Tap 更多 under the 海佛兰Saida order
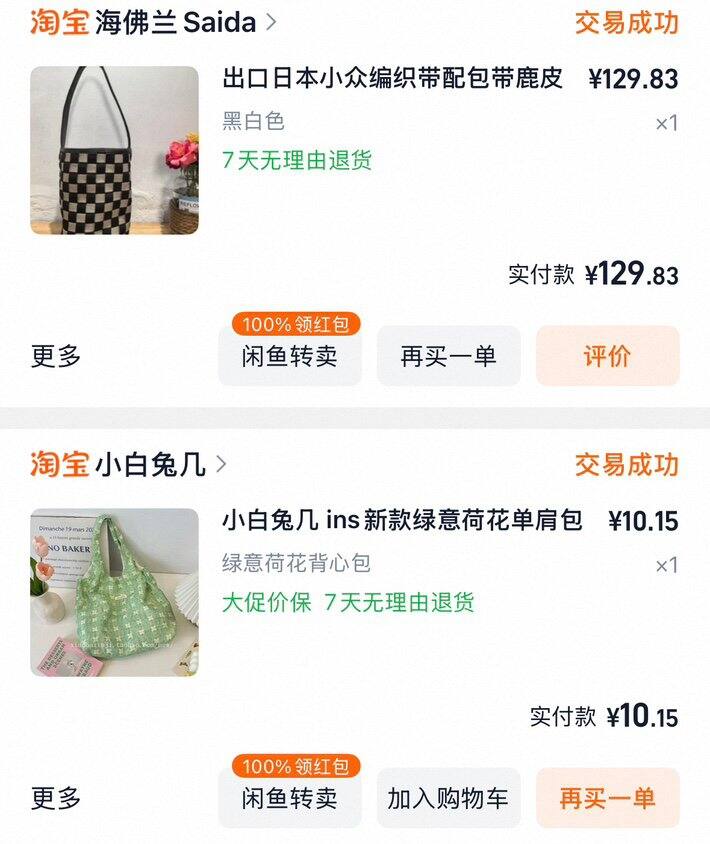The height and width of the screenshot is (844, 710). click(x=56, y=356)
